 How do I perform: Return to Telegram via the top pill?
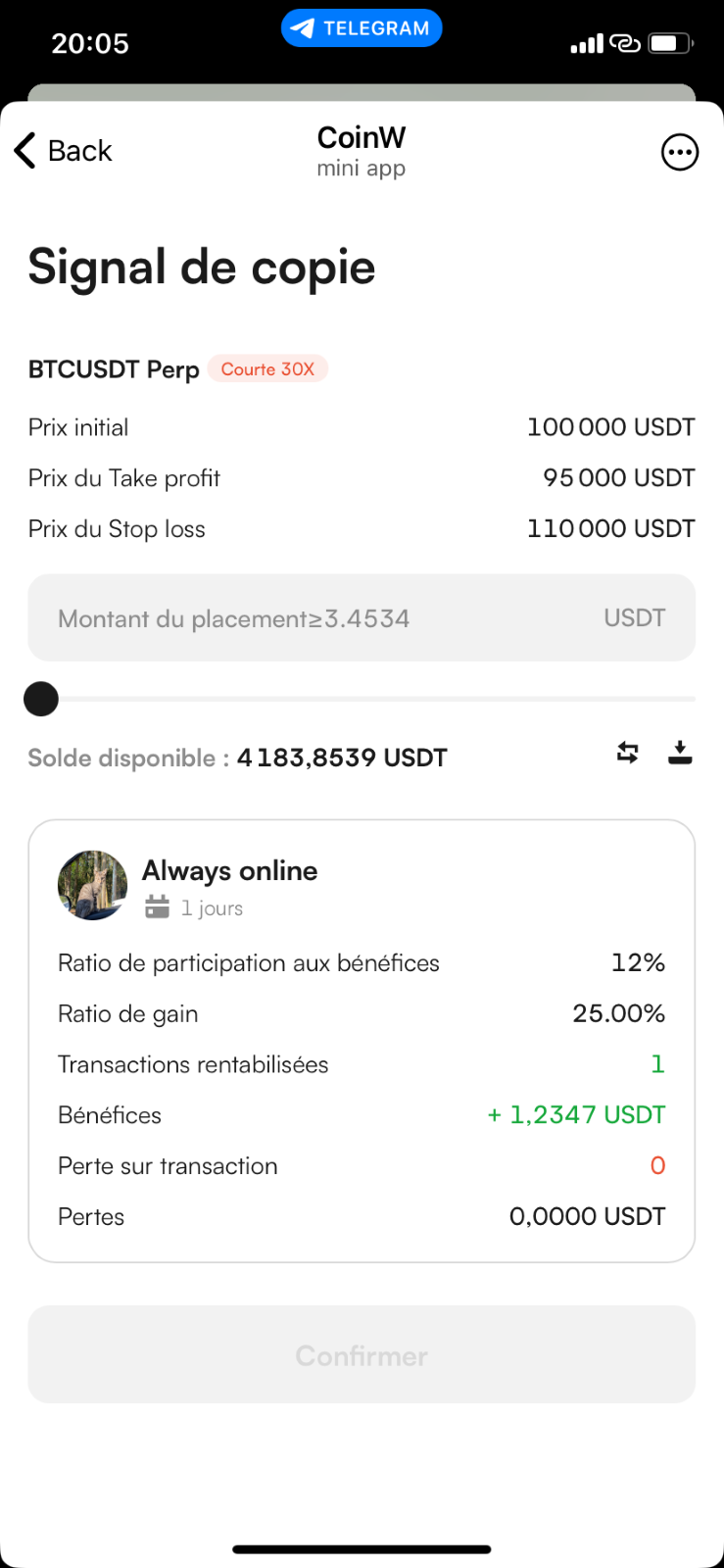[x=362, y=28]
